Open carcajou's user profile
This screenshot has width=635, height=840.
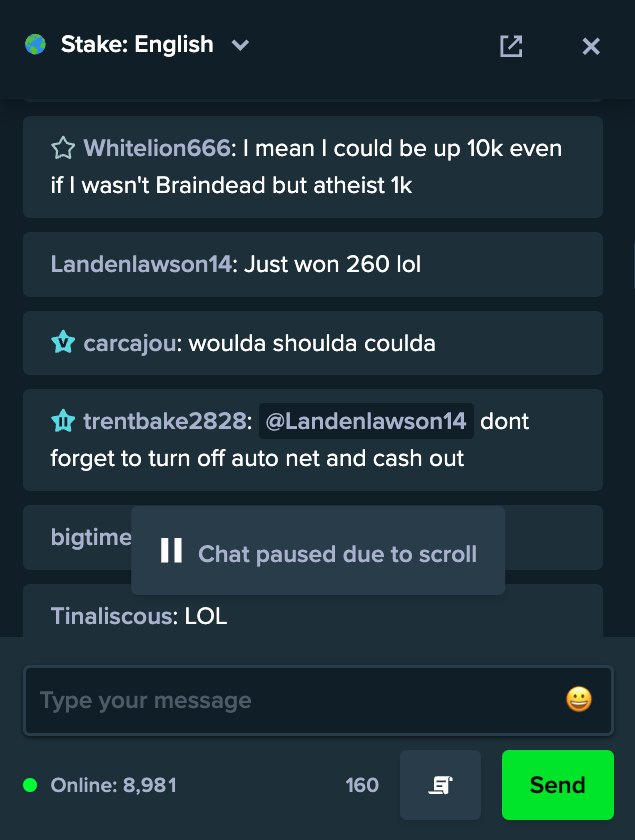(129, 344)
